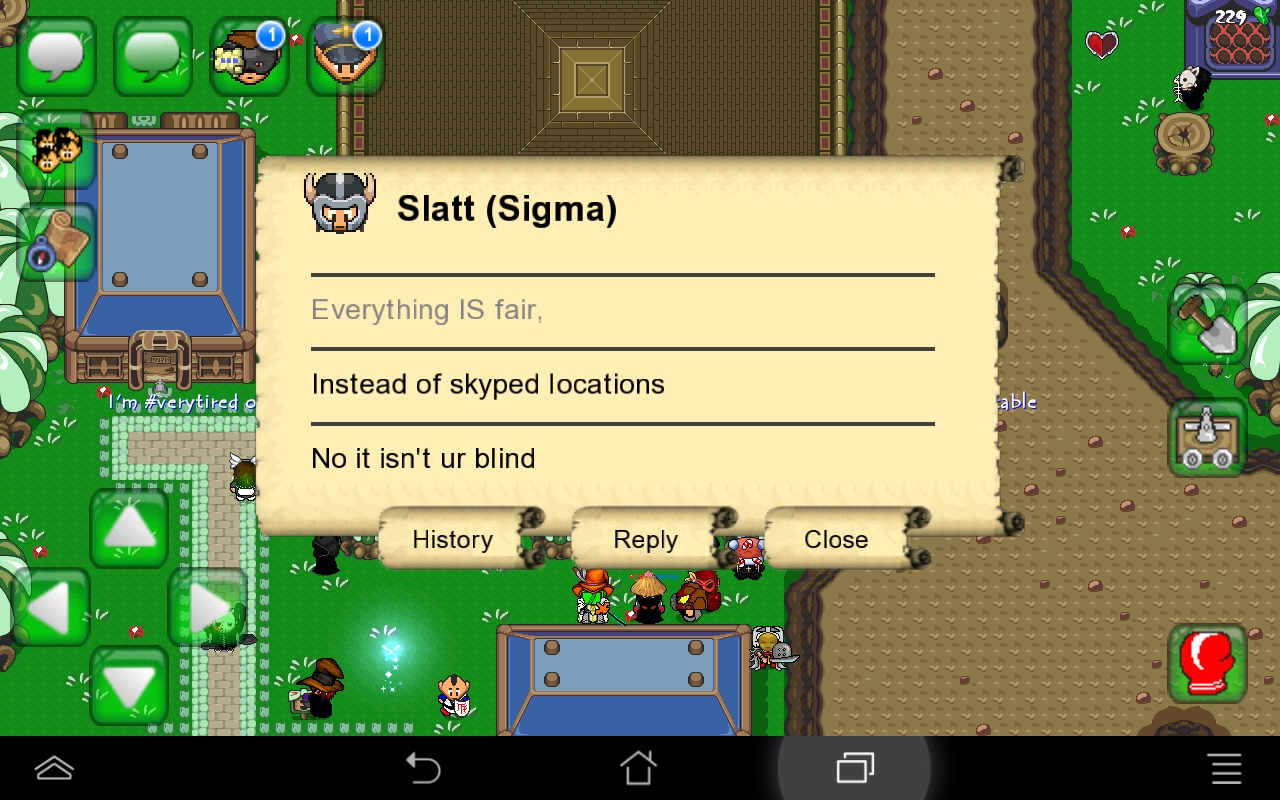Screen dimensions: 1280x800
Task: Use the shovel tool
Action: point(1208,326)
